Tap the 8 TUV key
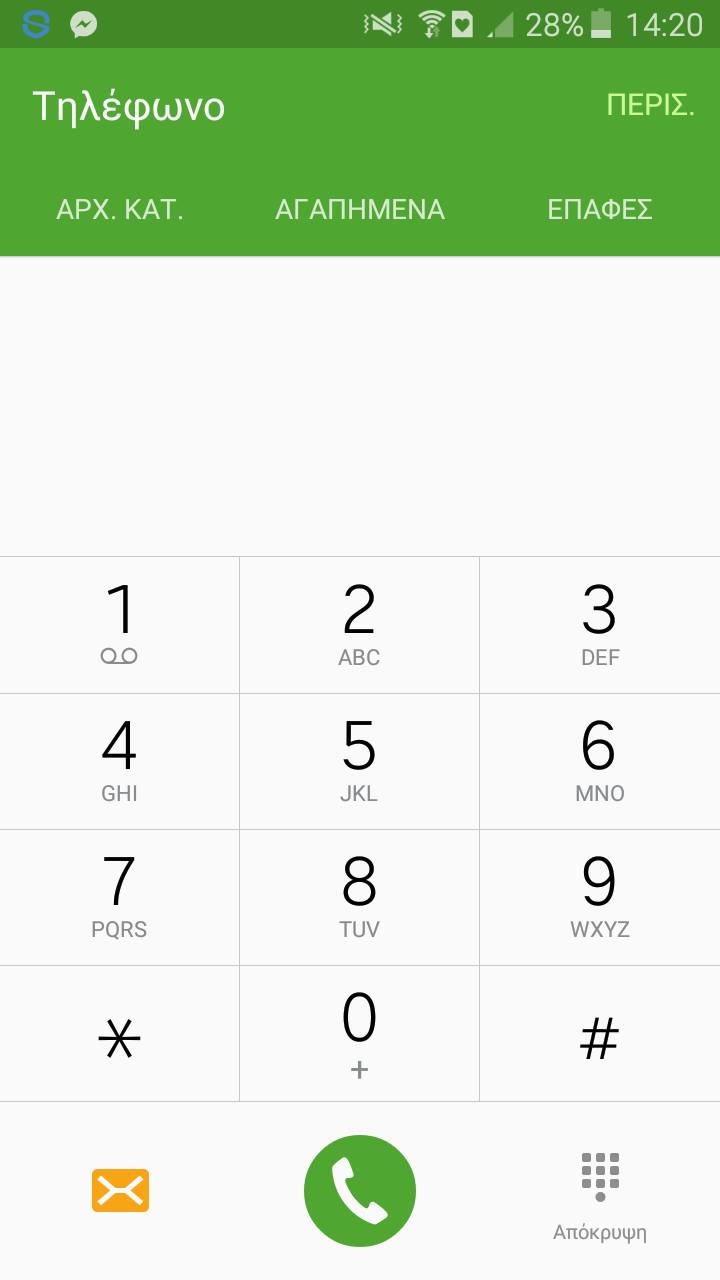This screenshot has width=720, height=1280. click(360, 897)
